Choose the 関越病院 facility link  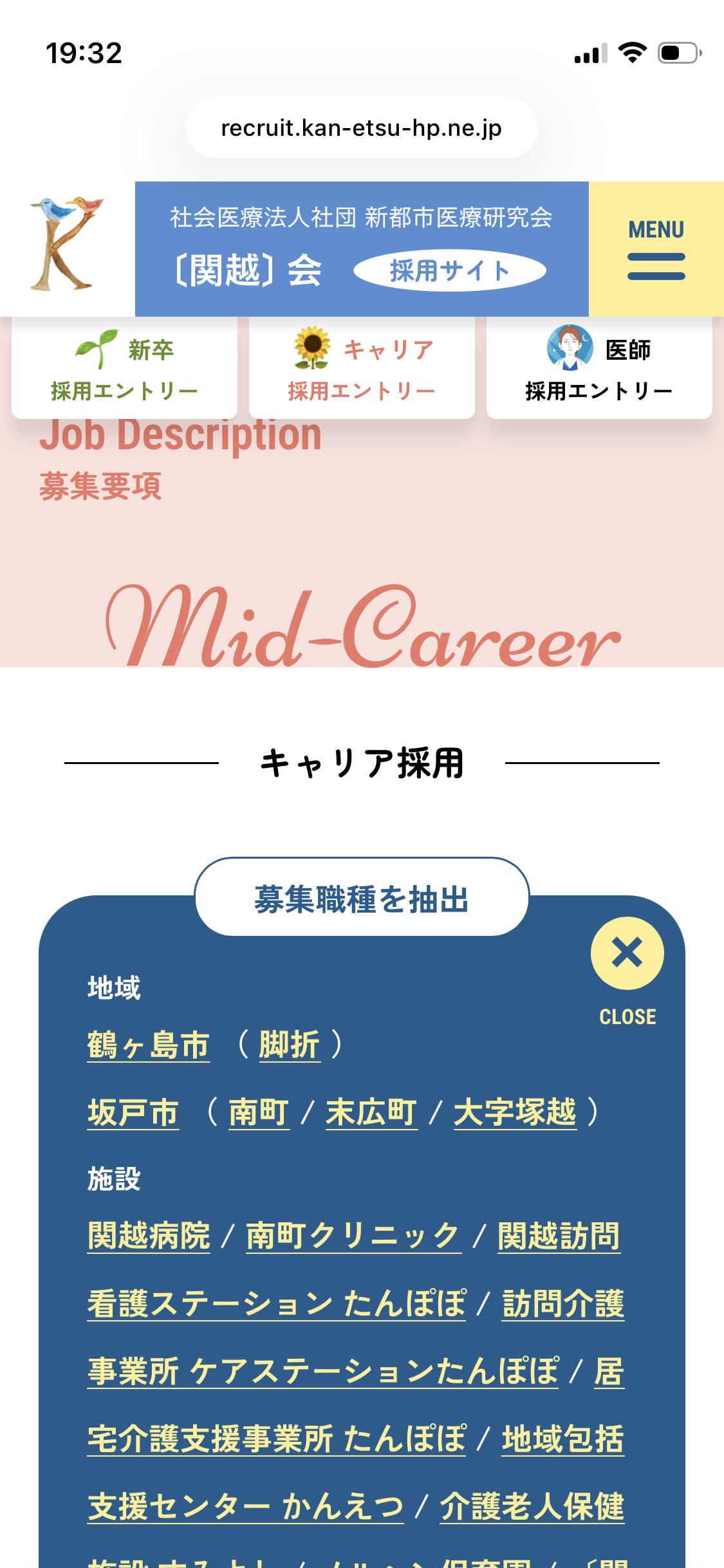(149, 1236)
